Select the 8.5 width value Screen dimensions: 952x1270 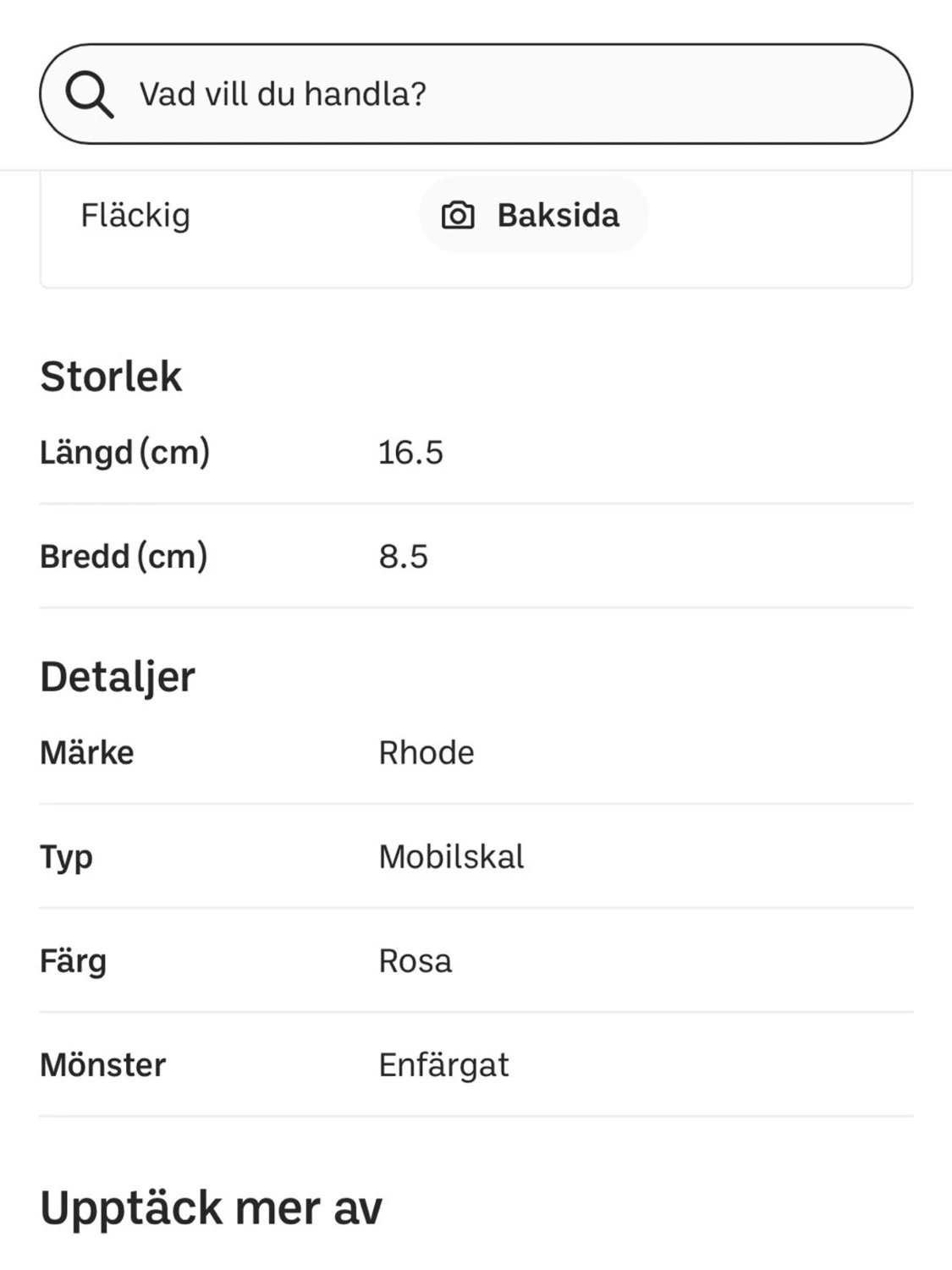[x=404, y=556]
